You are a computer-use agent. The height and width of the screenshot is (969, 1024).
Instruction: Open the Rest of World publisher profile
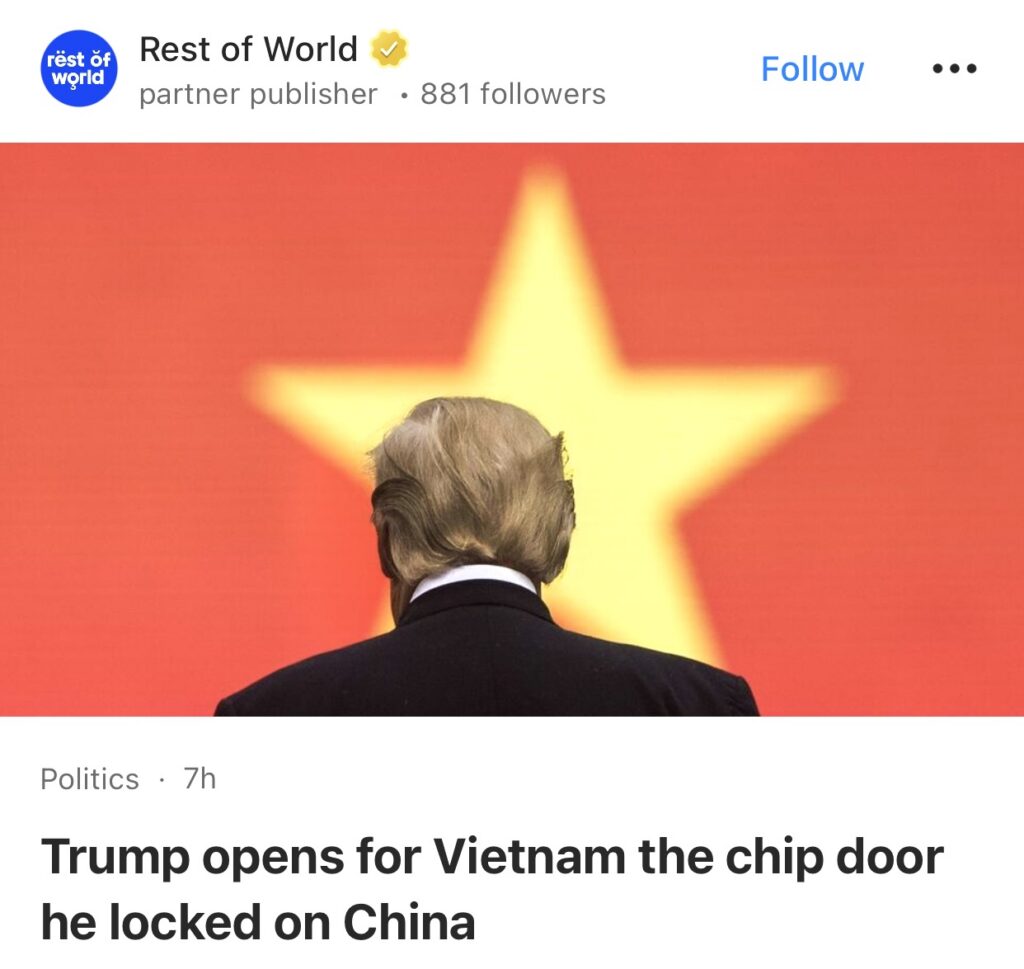coord(248,49)
